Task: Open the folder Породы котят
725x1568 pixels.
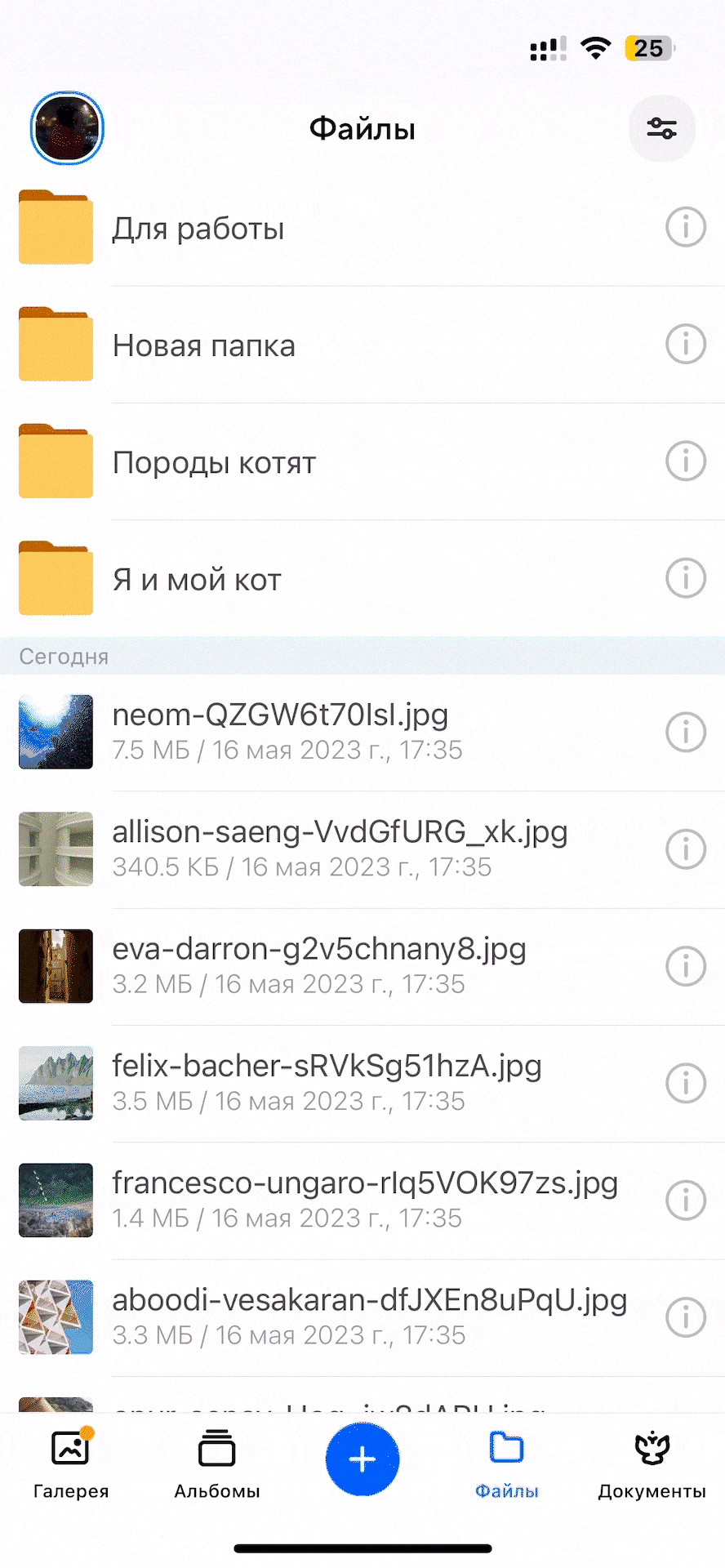Action: tap(362, 461)
